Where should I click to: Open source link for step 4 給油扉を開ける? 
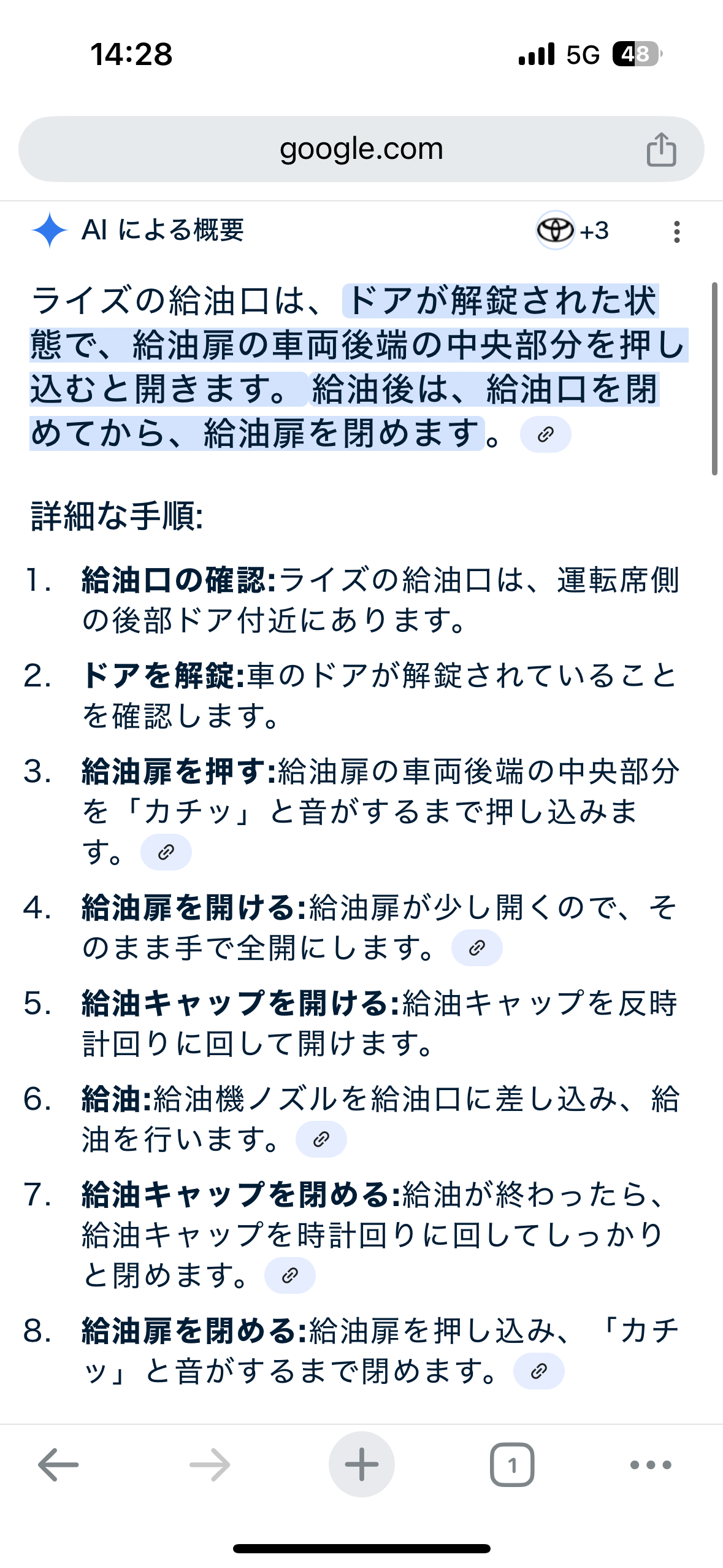click(476, 948)
